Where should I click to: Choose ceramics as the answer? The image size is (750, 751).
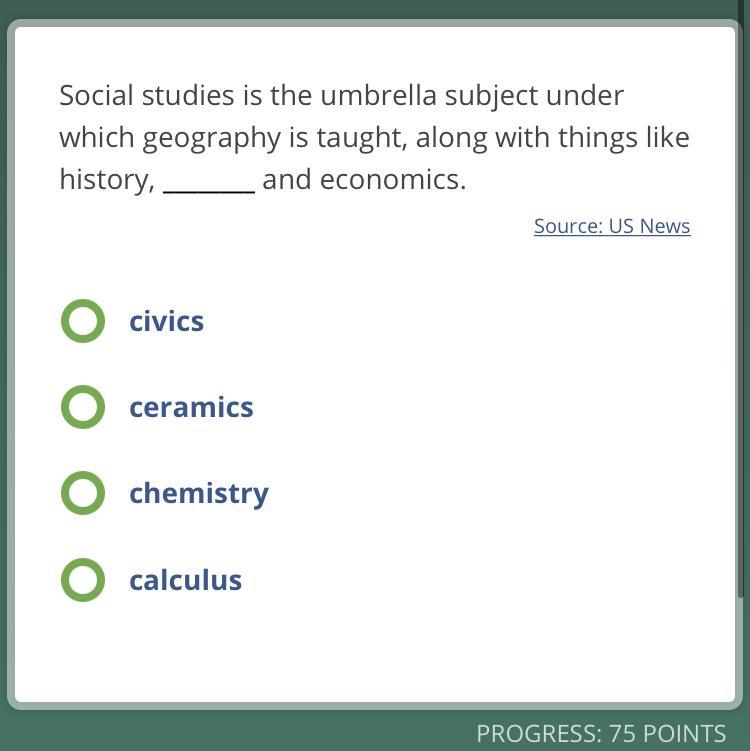tap(83, 407)
